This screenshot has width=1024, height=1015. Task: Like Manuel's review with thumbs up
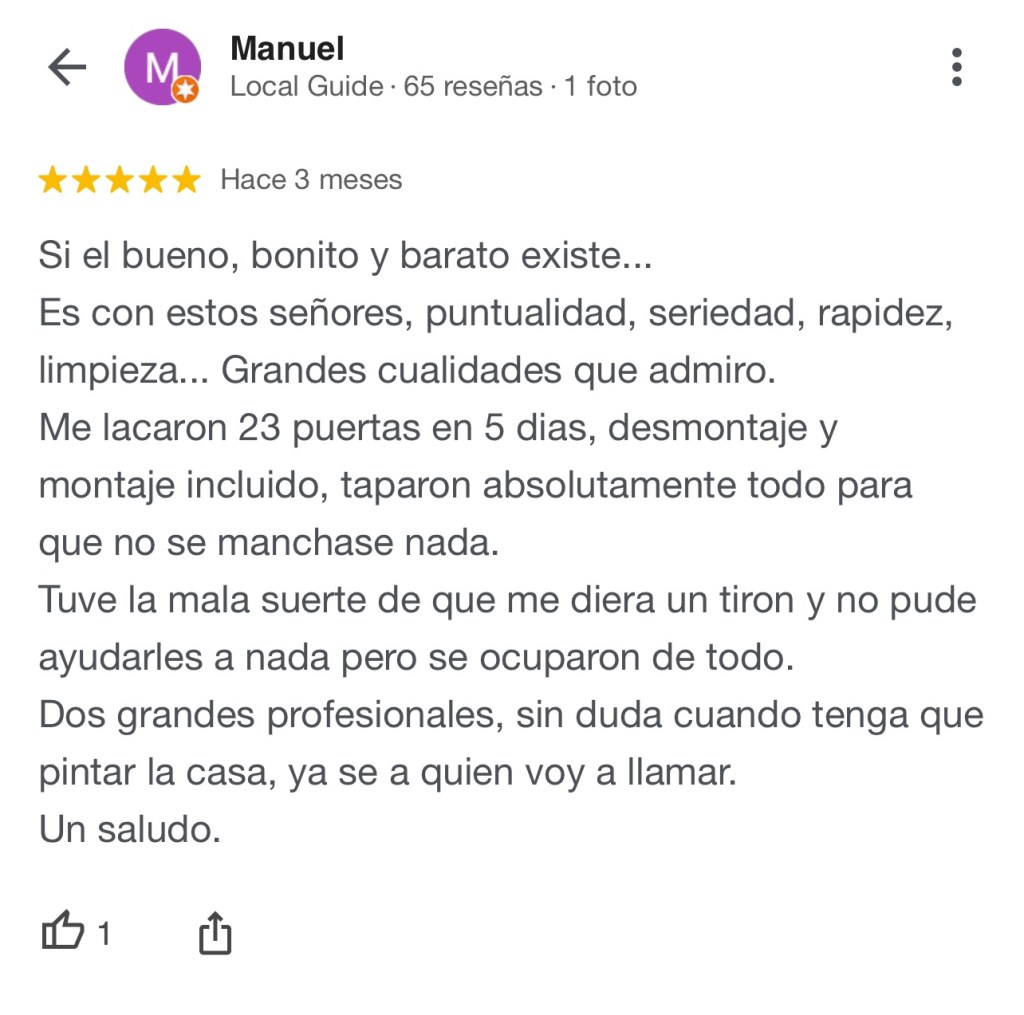[62, 932]
